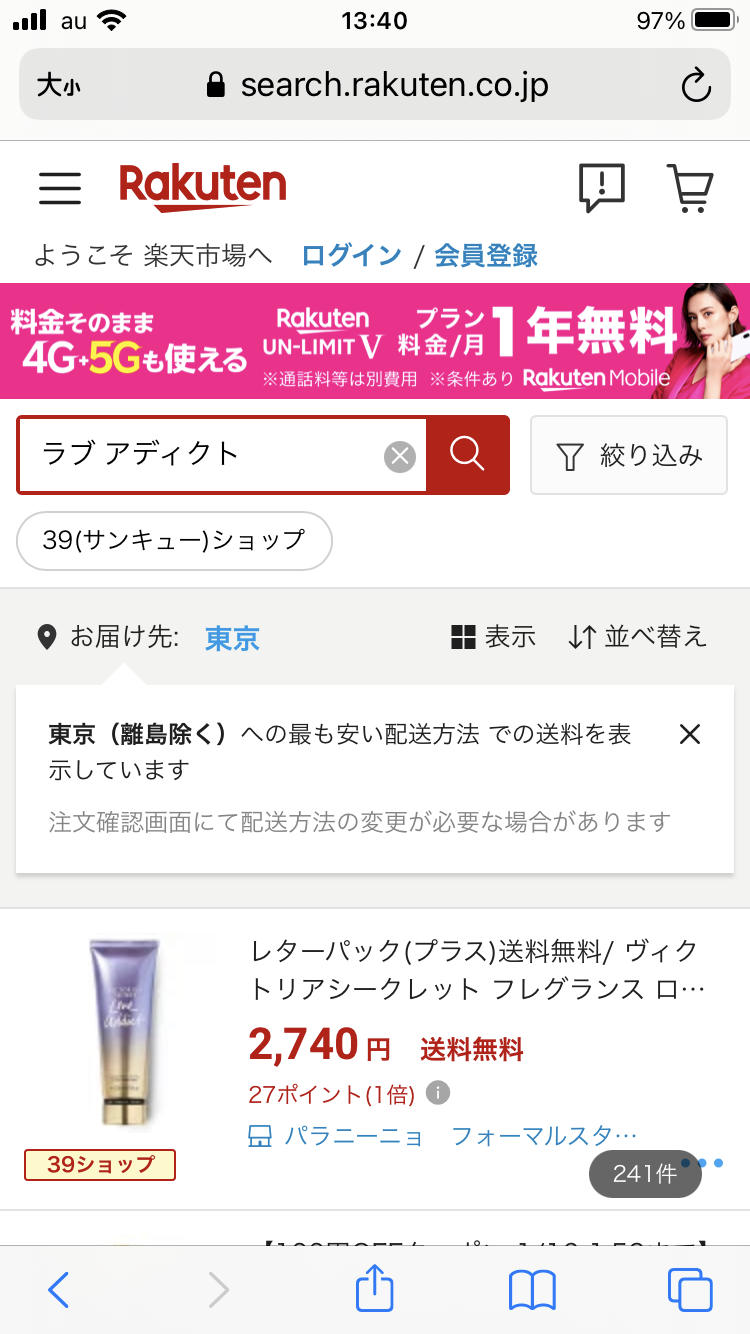The width and height of the screenshot is (750, 1334).
Task: Change the 表示 layout view
Action: point(493,637)
